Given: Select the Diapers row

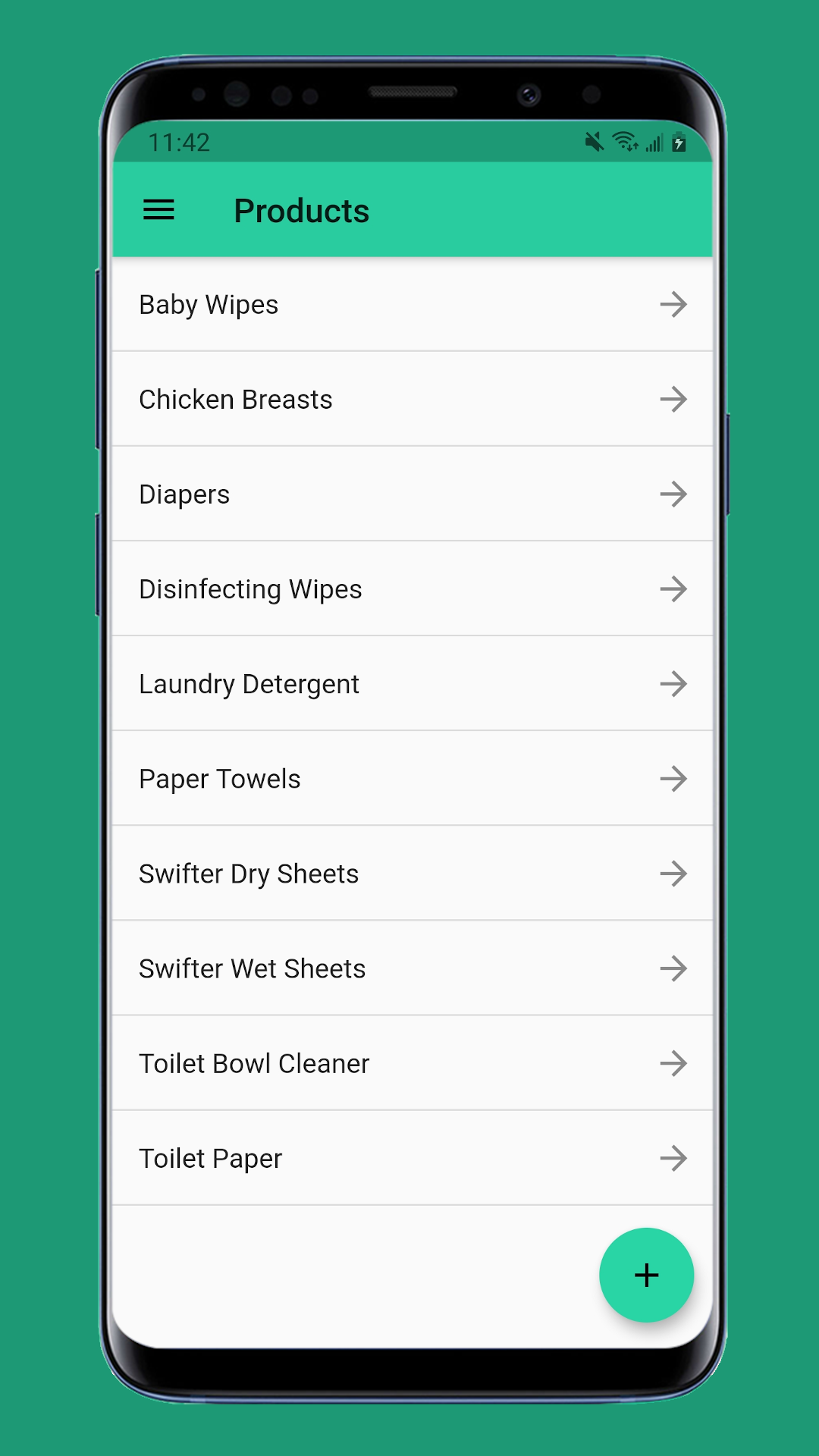Looking at the screenshot, I should pyautogui.click(x=413, y=494).
